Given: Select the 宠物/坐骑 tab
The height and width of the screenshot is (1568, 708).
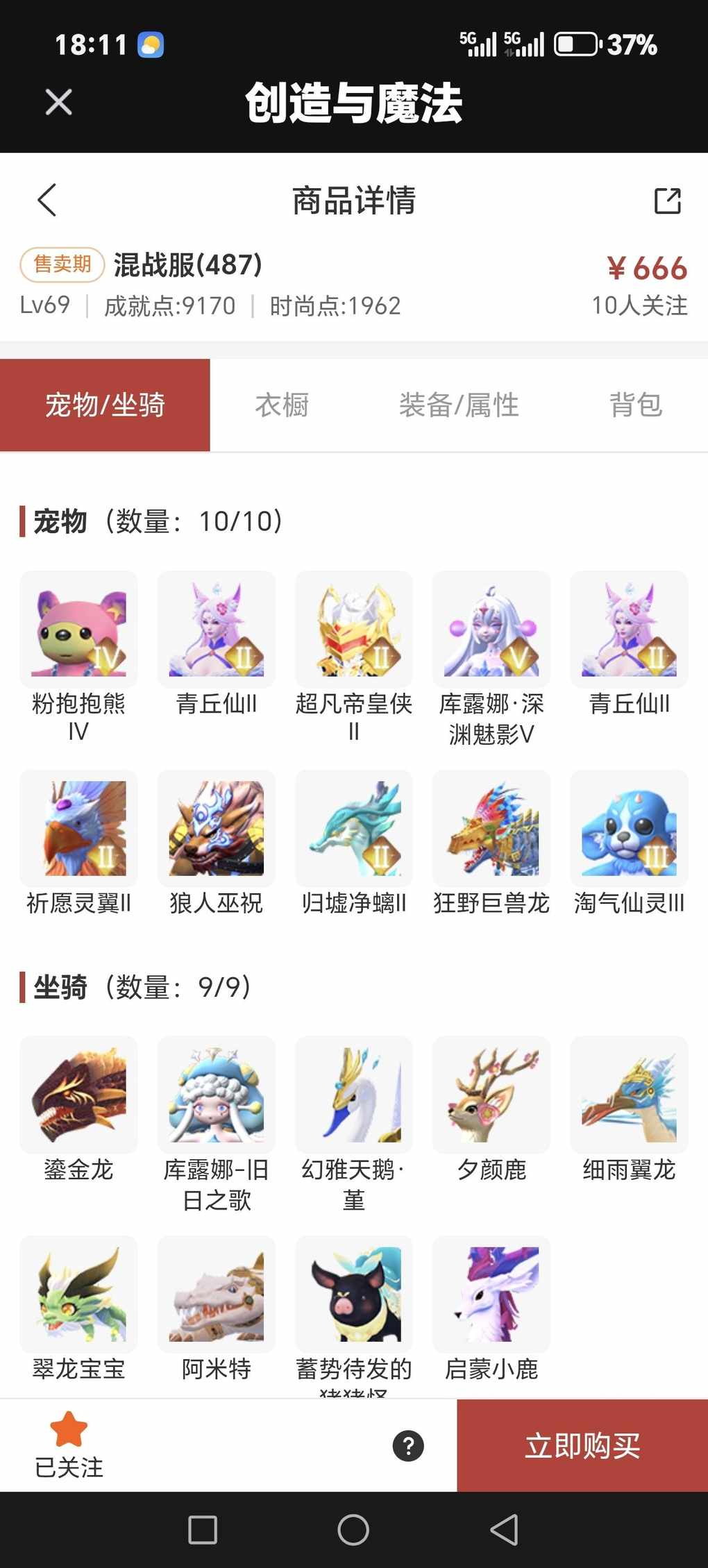Looking at the screenshot, I should [x=105, y=405].
